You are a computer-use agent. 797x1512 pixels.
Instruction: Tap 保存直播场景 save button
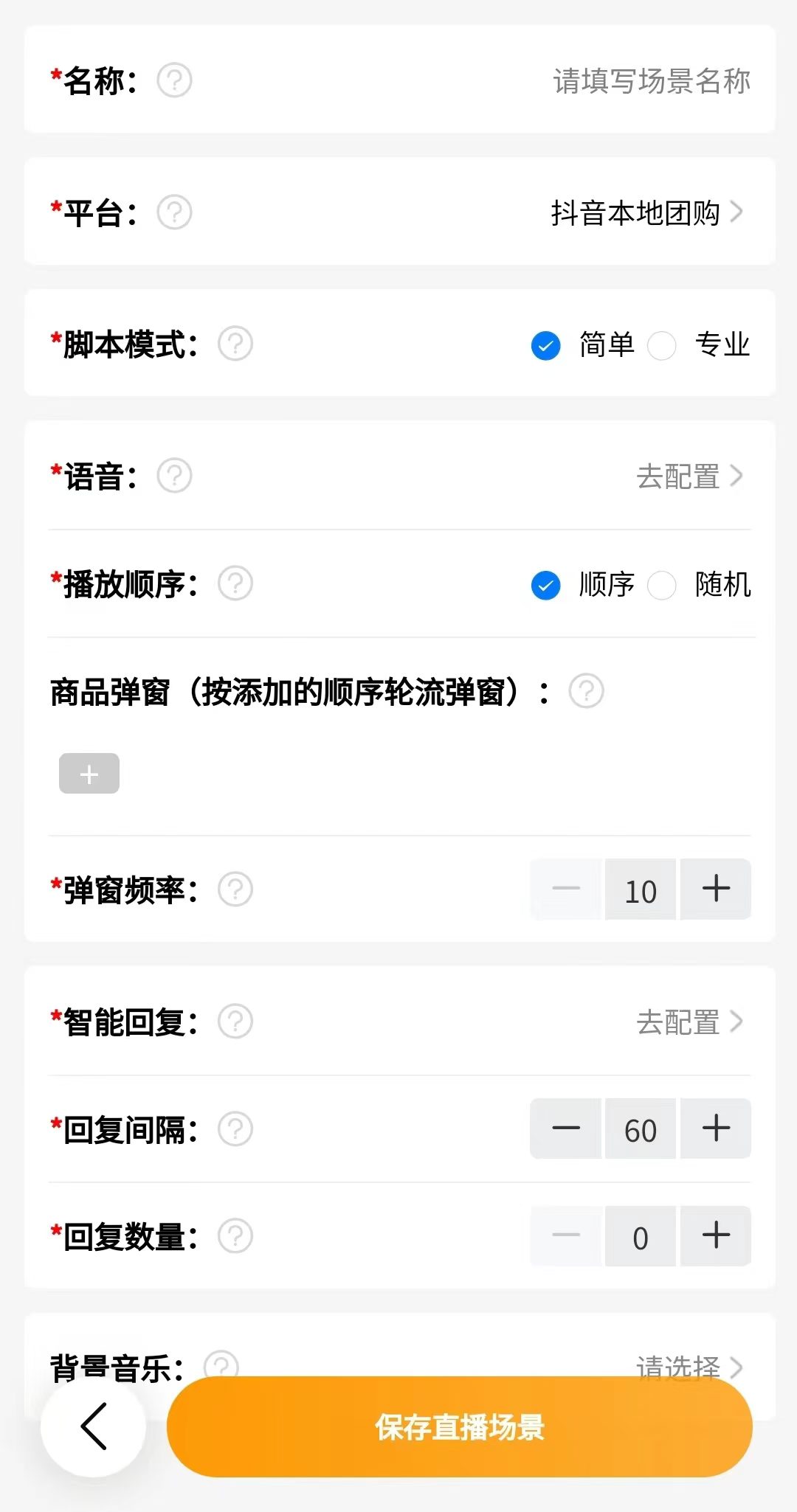[459, 1426]
